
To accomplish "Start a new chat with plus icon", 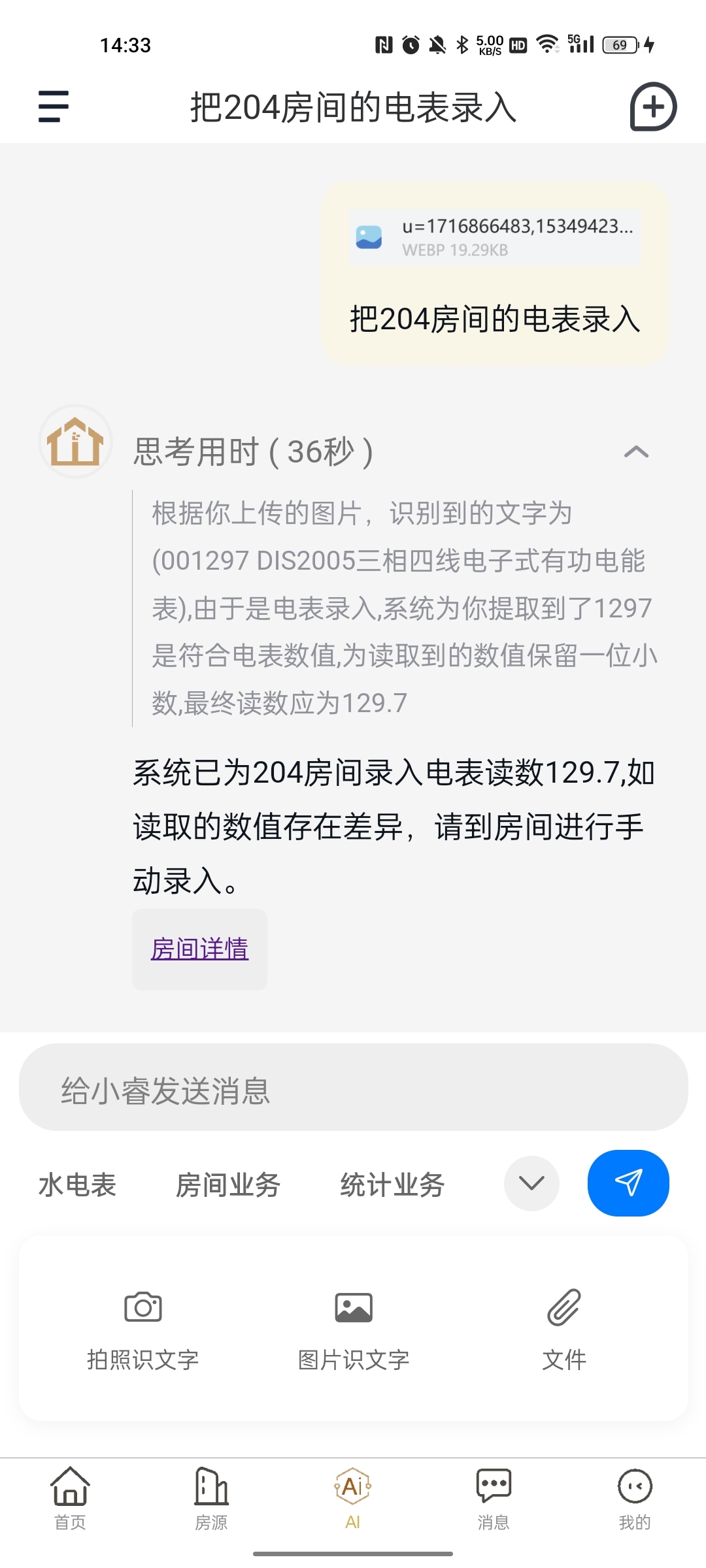I will pos(652,106).
